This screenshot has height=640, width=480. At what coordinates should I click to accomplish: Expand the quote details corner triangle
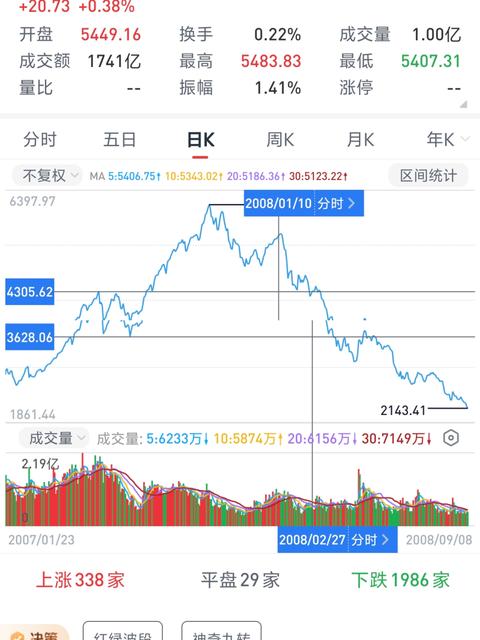pyautogui.click(x=463, y=104)
